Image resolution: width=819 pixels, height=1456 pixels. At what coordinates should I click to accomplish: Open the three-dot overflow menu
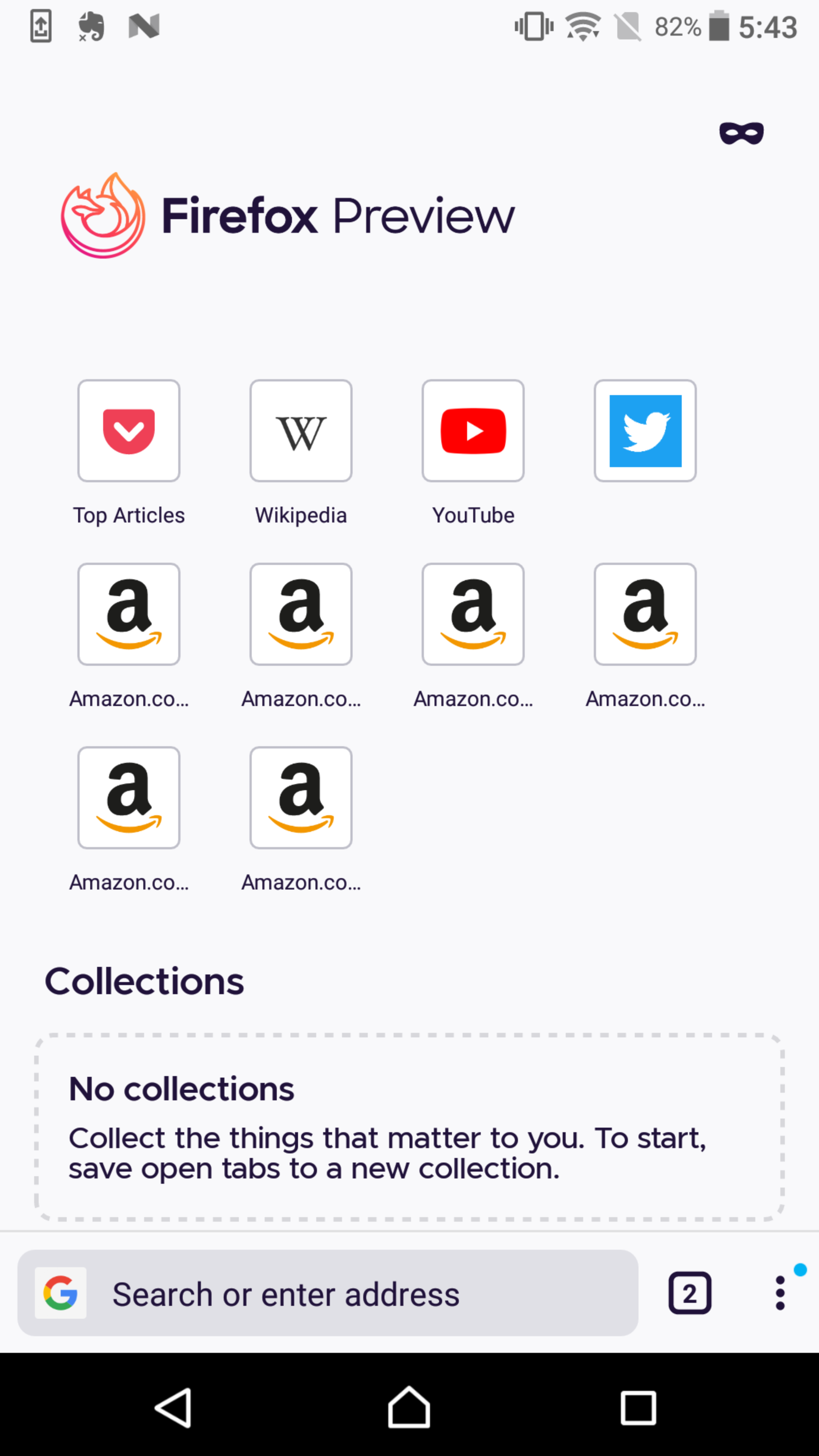[x=780, y=1293]
